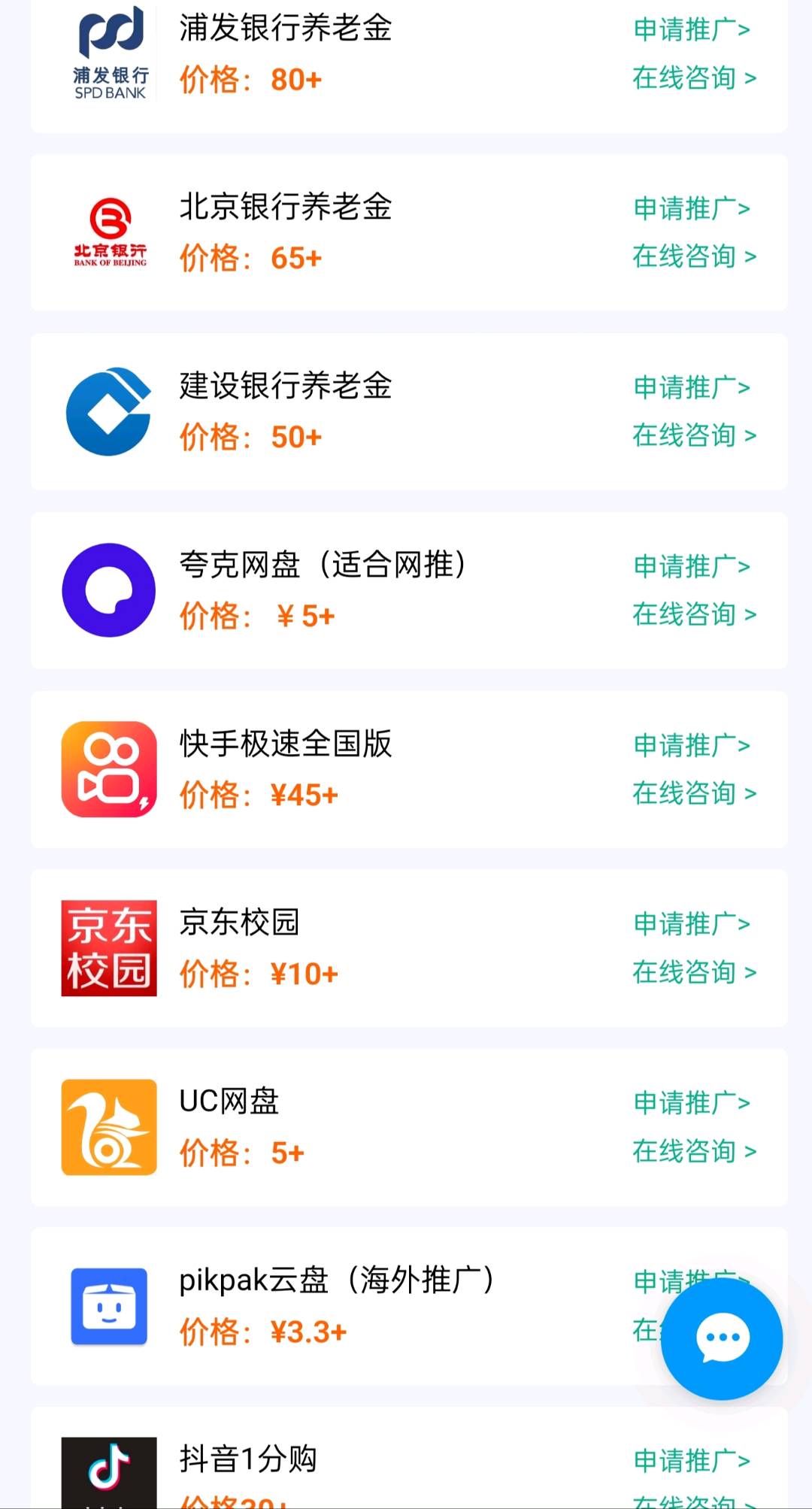
Task: Open the pikpak云盘 card
Action: coord(409,1306)
